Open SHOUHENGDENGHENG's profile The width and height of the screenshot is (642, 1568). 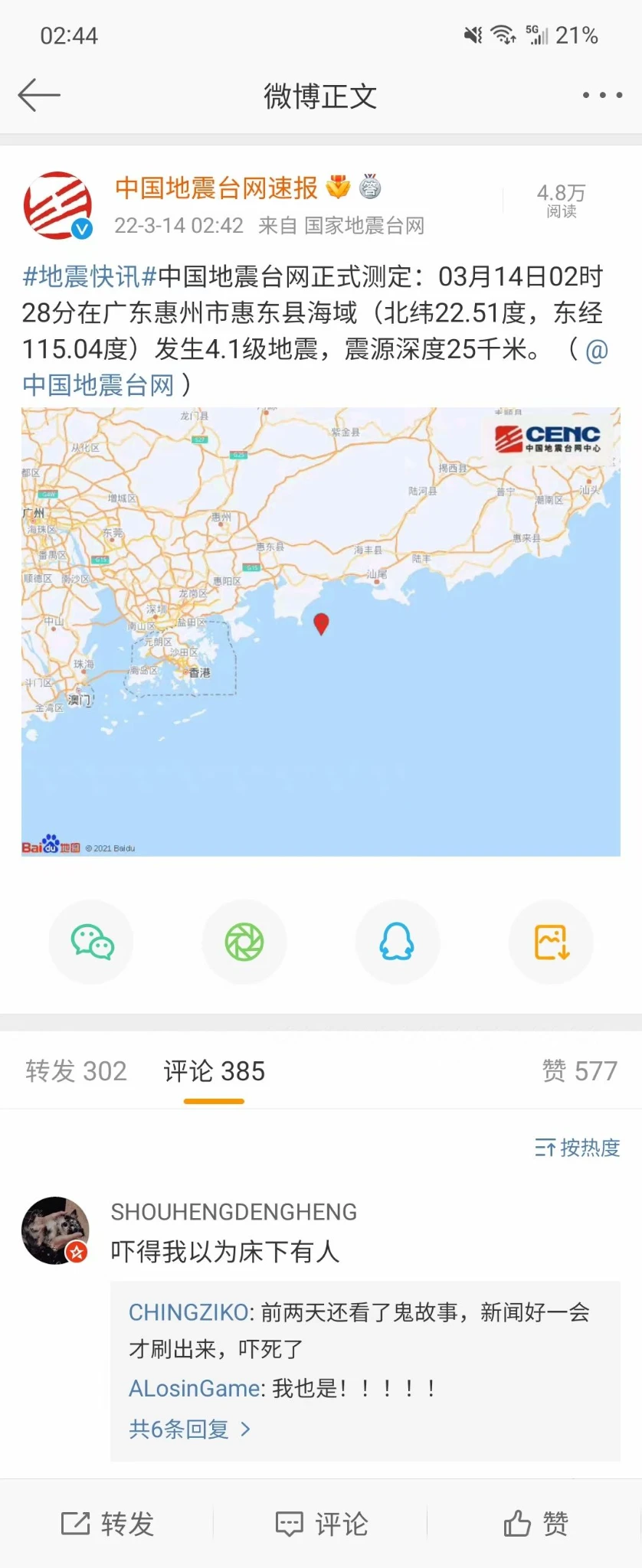[234, 1211]
